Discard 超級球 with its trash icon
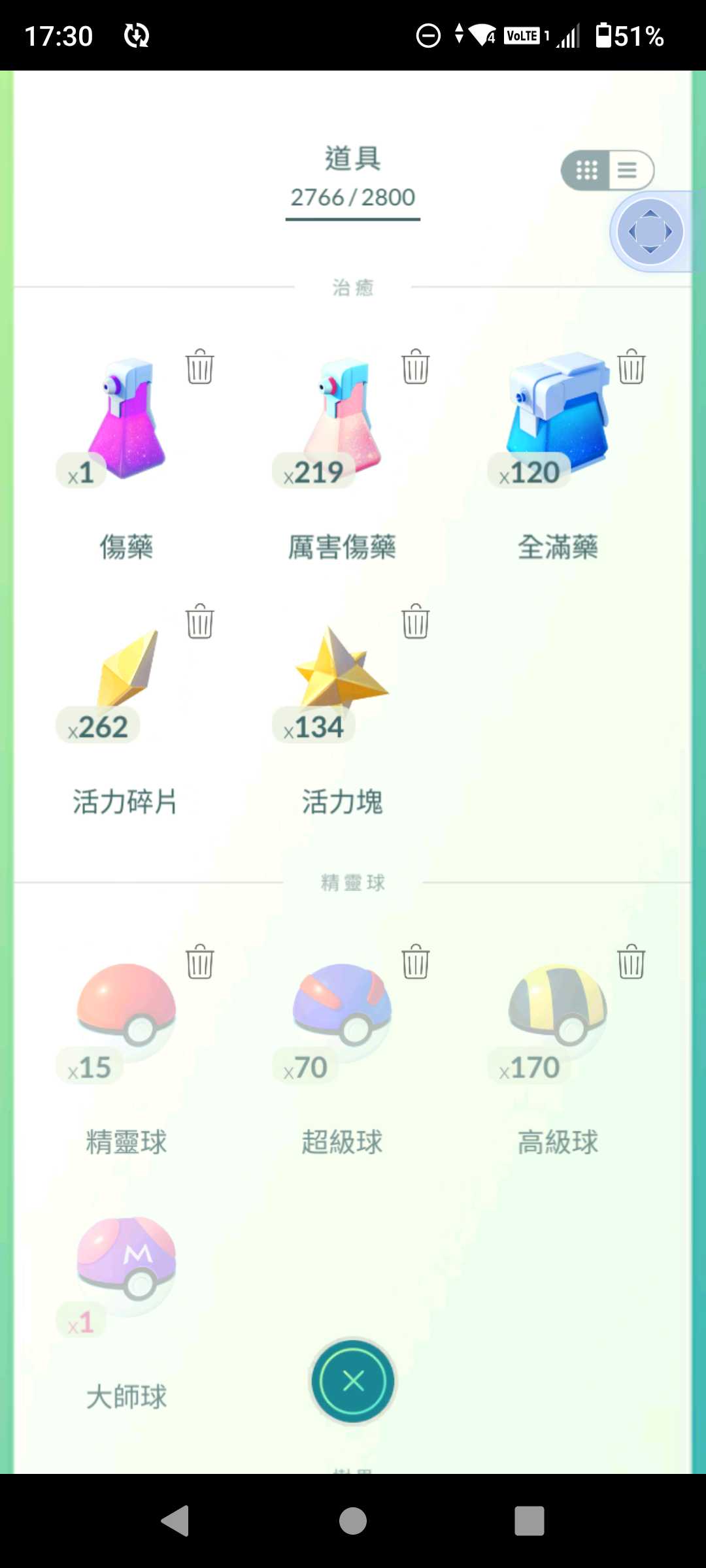This screenshot has height=1568, width=706. tap(415, 962)
